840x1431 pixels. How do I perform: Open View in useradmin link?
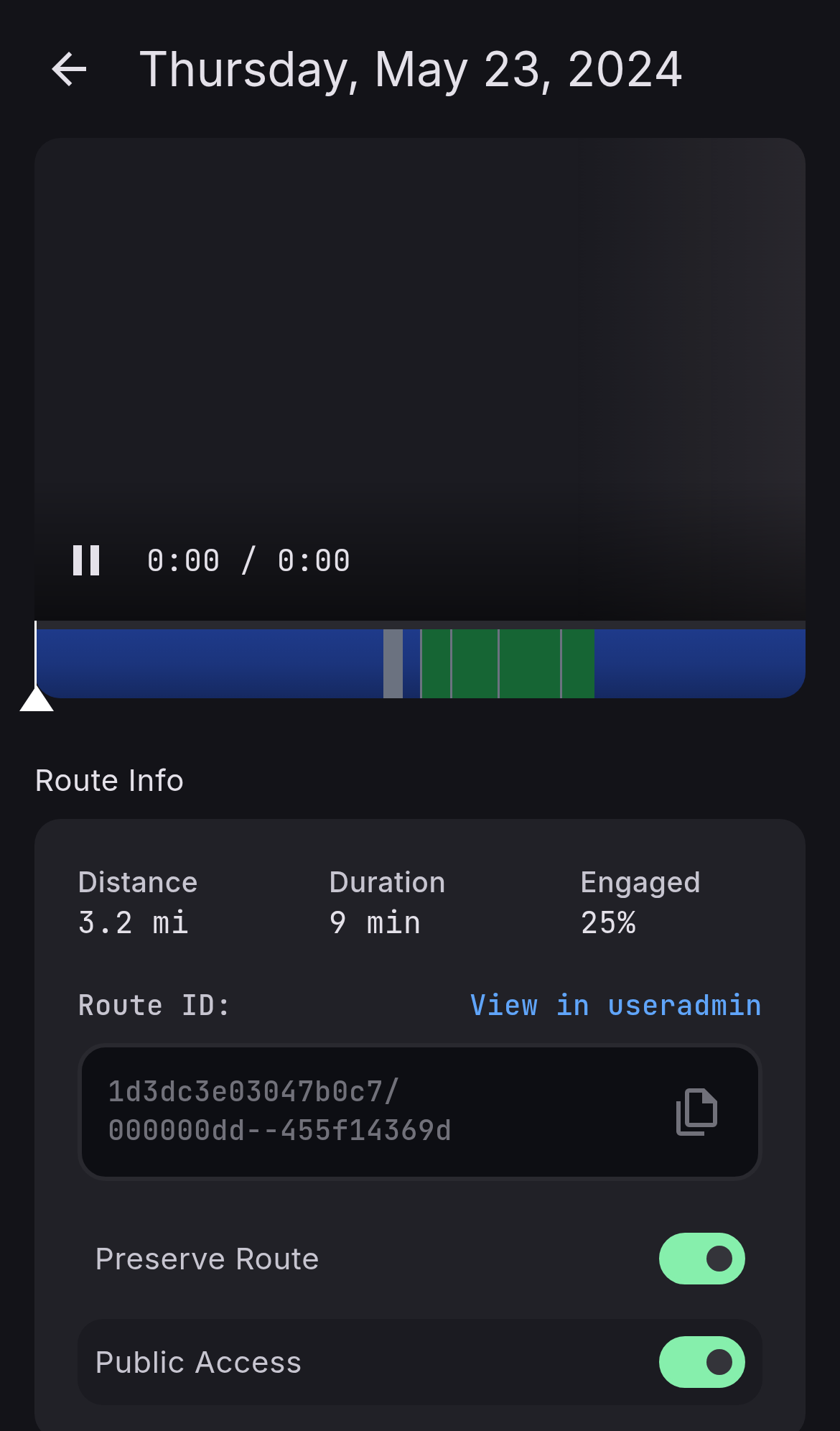click(x=615, y=1005)
